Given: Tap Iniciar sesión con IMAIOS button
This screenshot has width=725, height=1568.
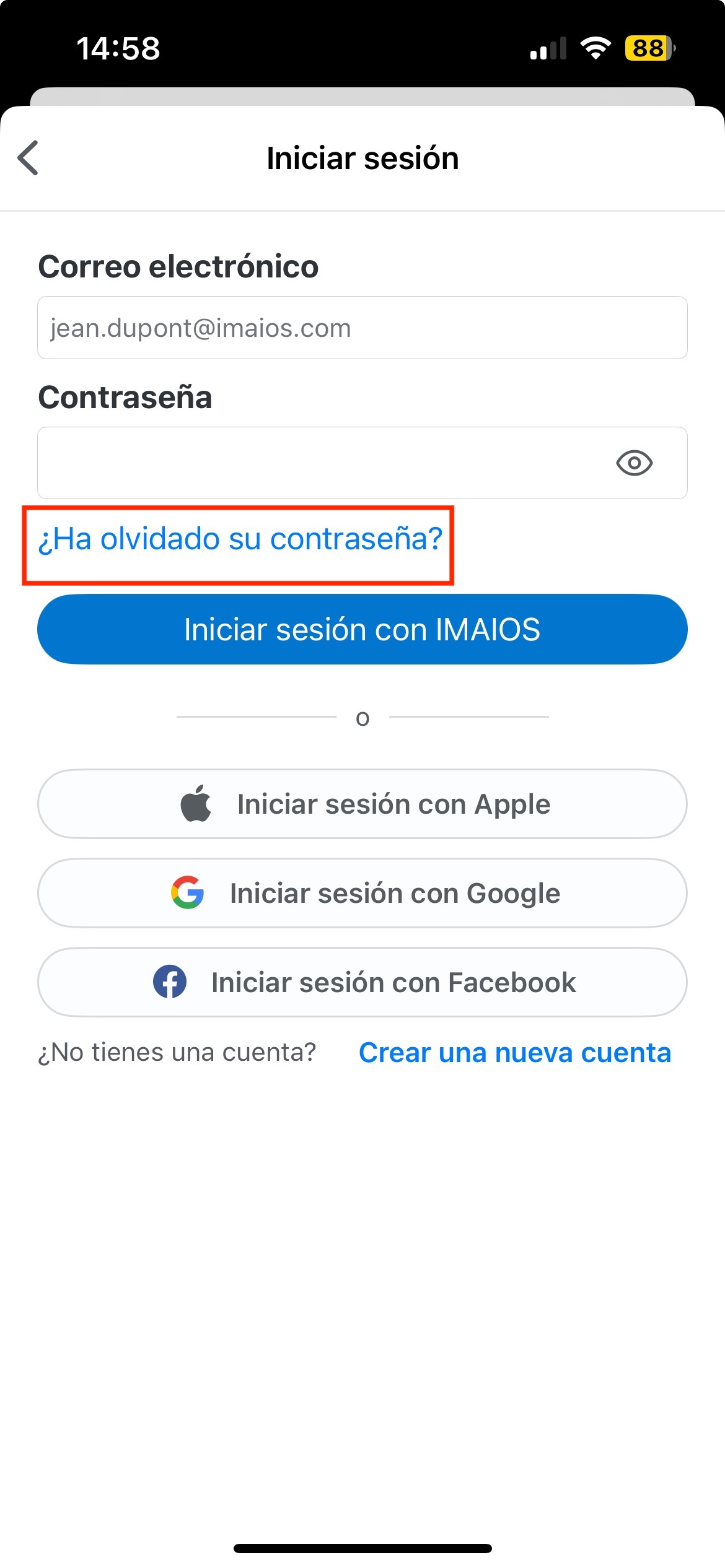Looking at the screenshot, I should (x=362, y=629).
